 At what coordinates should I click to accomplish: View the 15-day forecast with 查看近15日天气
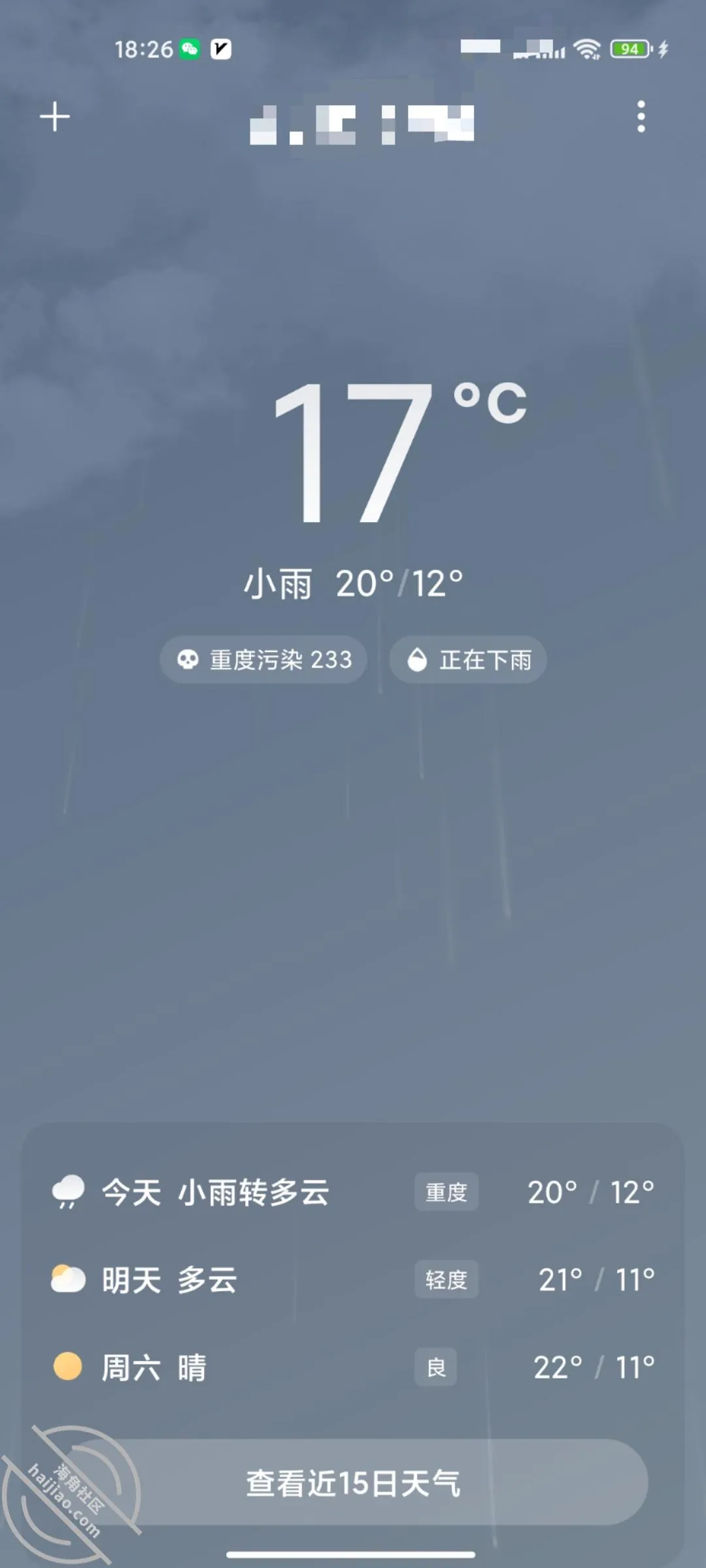pyautogui.click(x=353, y=1482)
